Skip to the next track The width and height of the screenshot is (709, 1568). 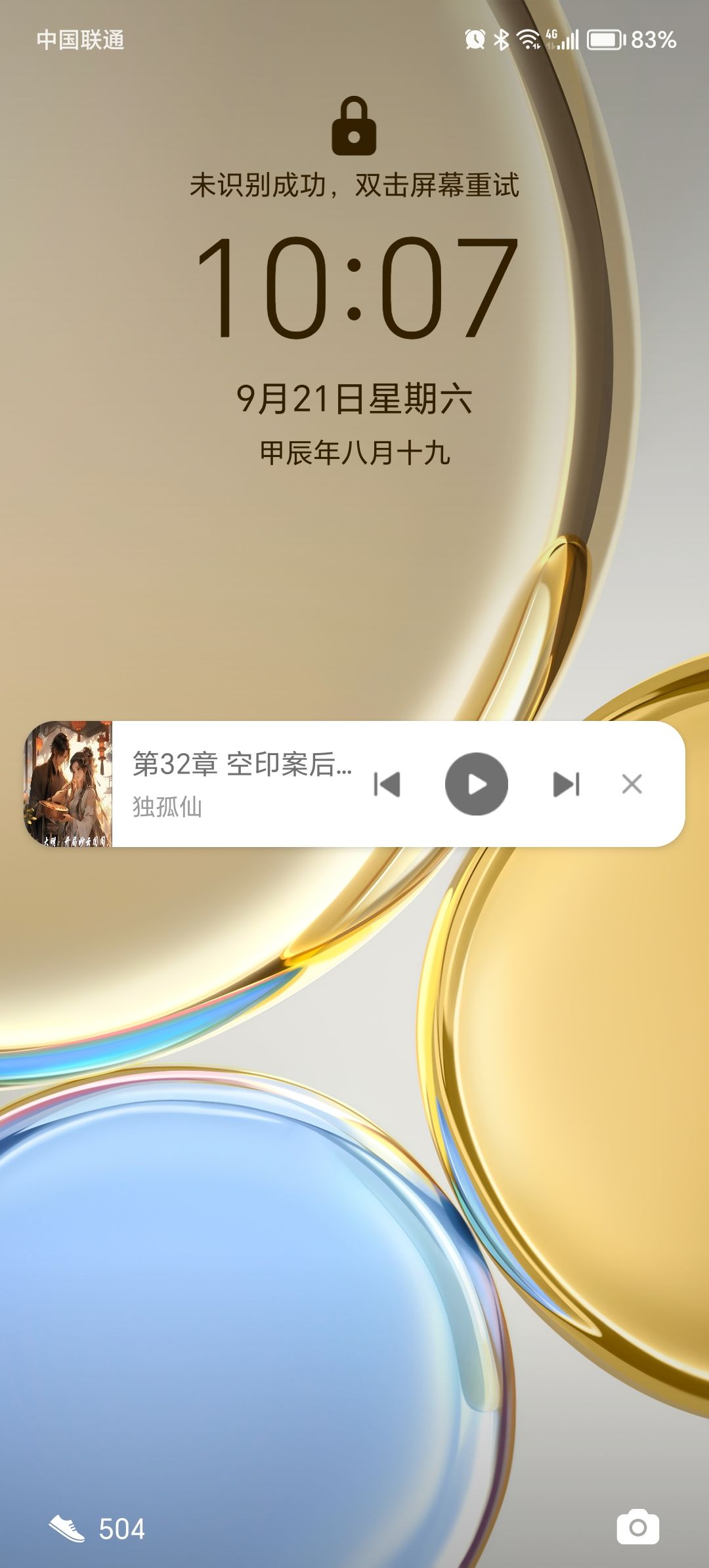[x=566, y=784]
